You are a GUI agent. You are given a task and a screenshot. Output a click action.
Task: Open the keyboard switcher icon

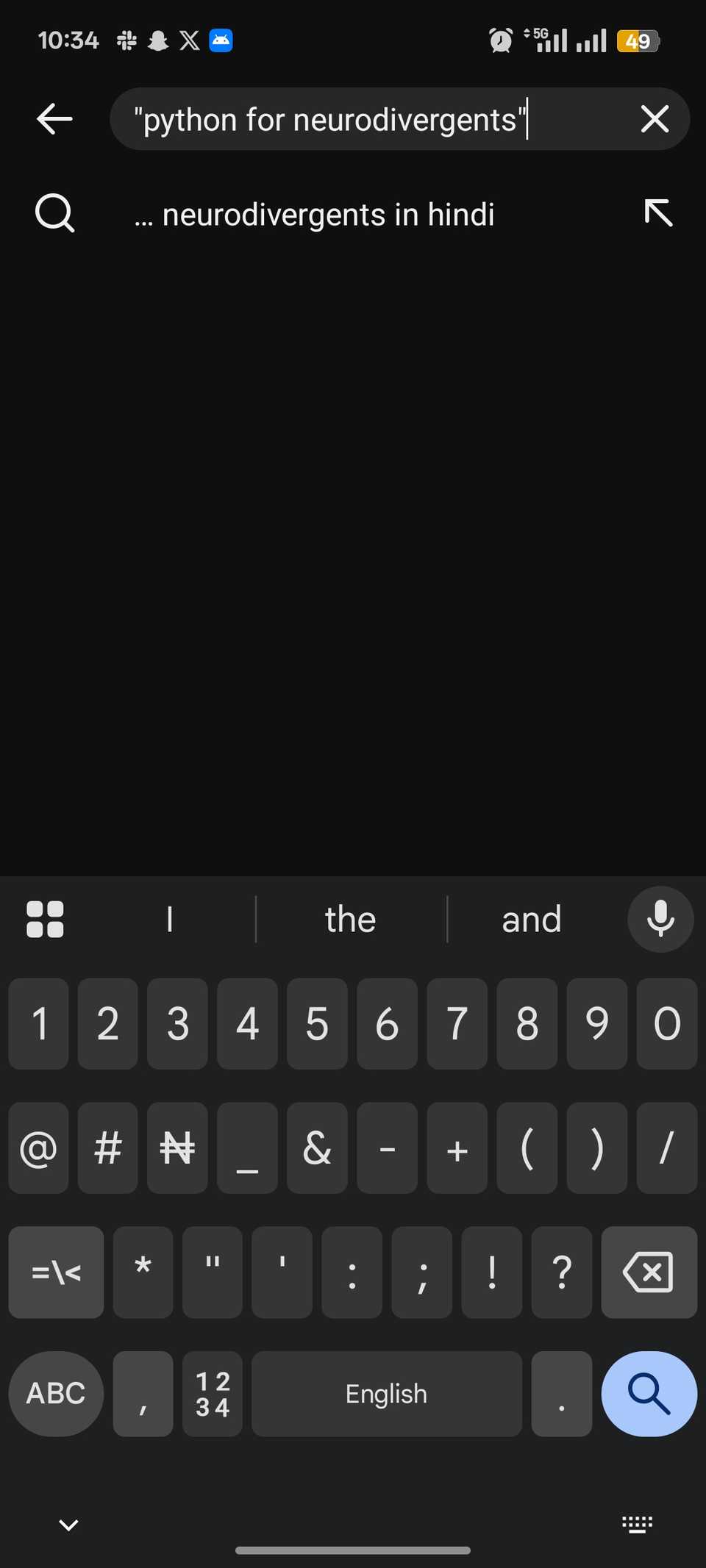[637, 1525]
